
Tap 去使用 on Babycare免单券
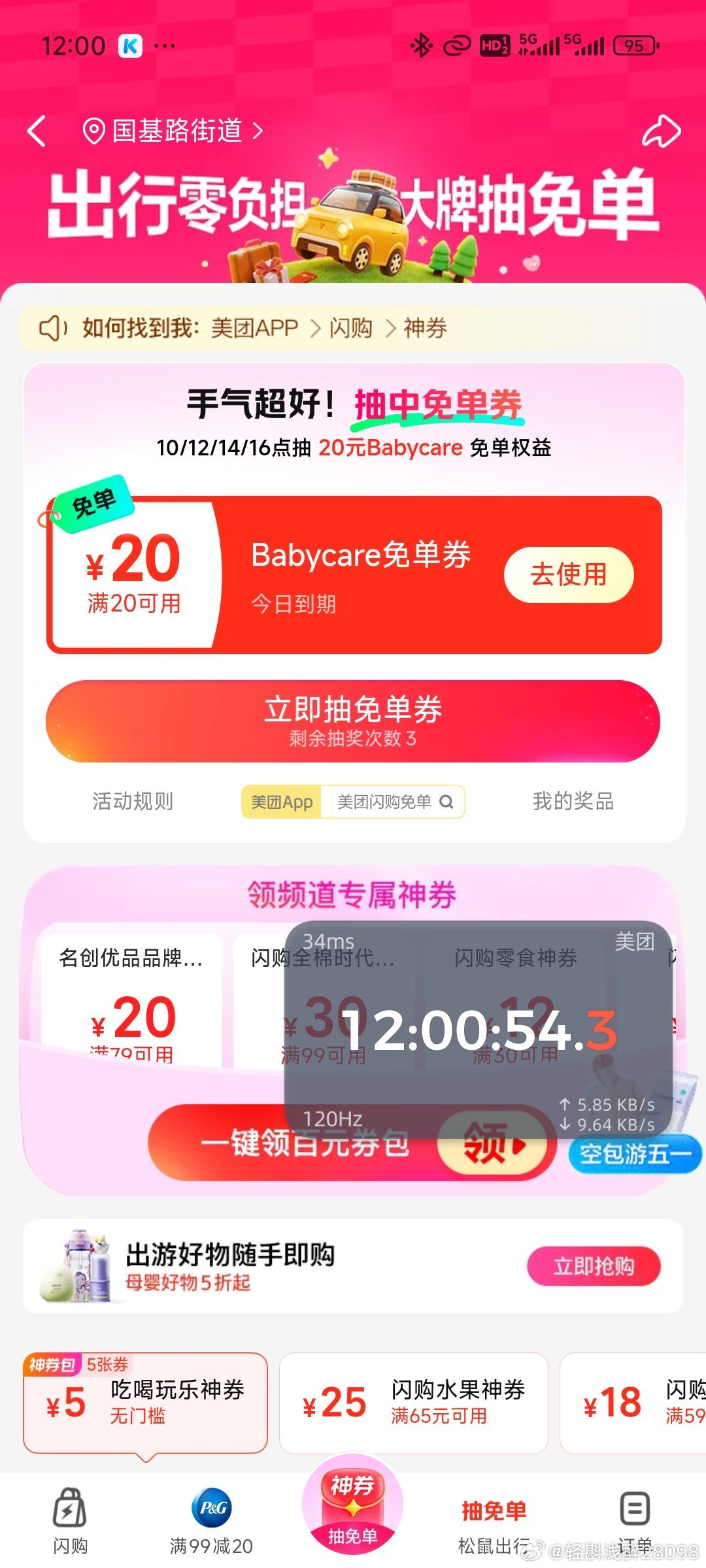point(568,574)
